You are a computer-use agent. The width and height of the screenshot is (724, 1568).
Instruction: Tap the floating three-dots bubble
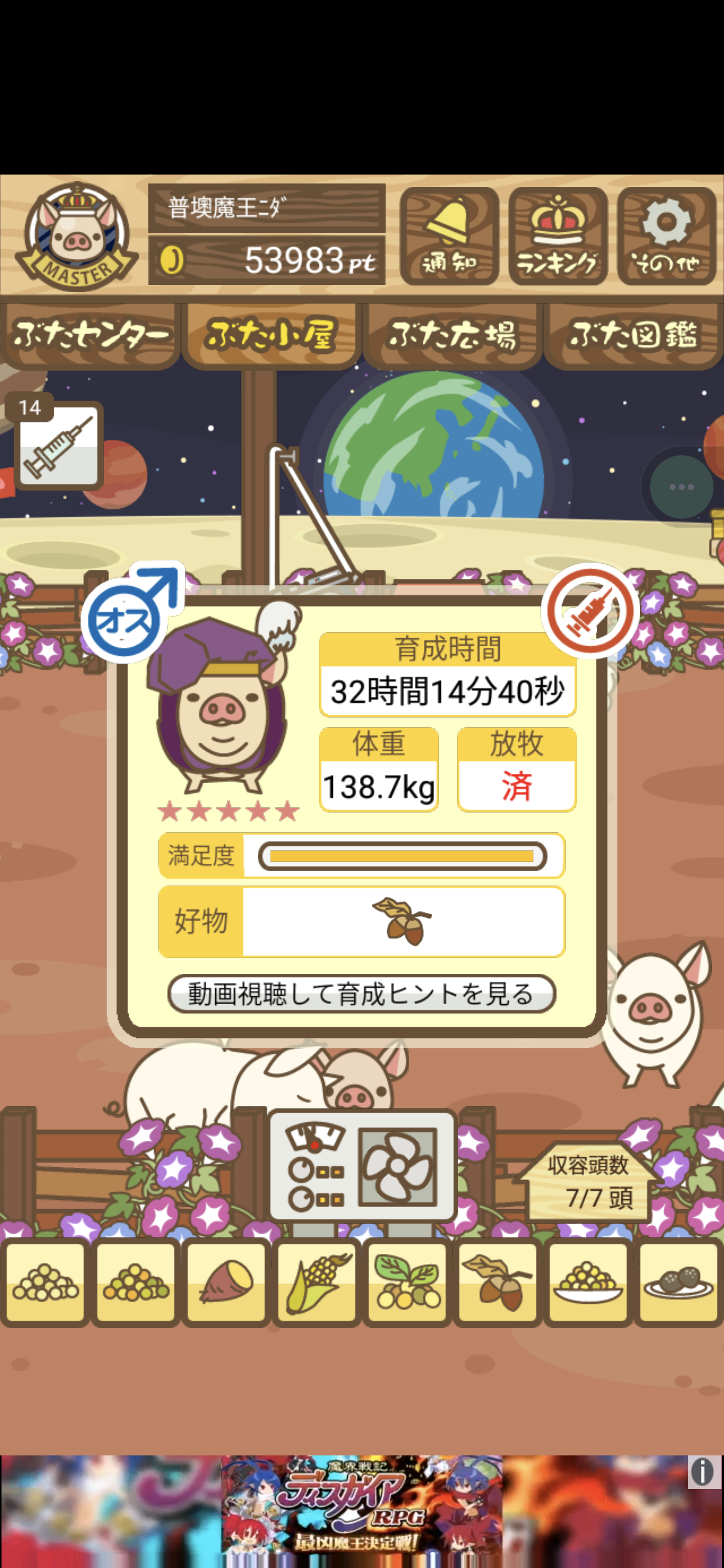pyautogui.click(x=681, y=486)
